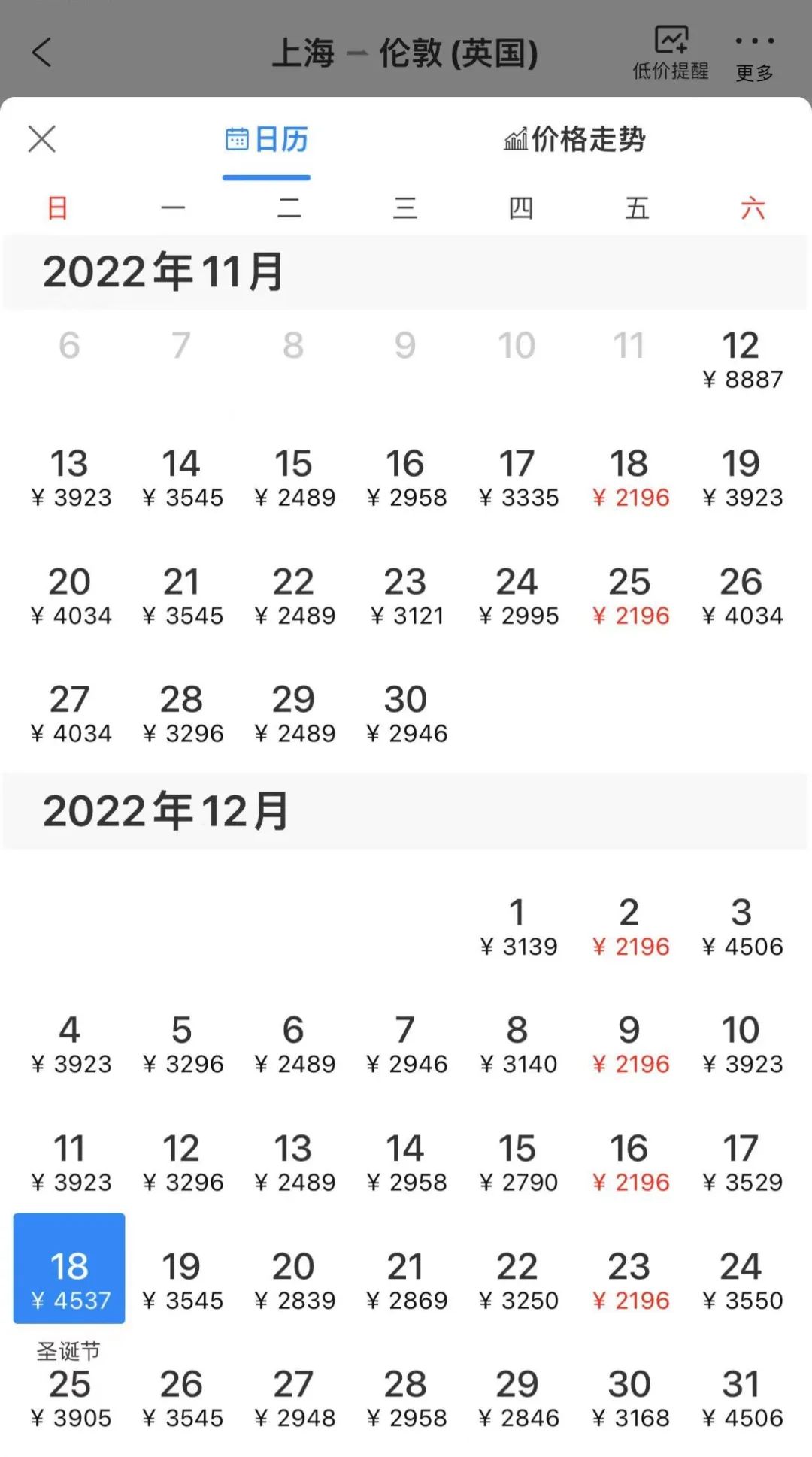Screen dimensions: 812x1457
Task: Go back using the top-left arrow
Action: point(42,53)
